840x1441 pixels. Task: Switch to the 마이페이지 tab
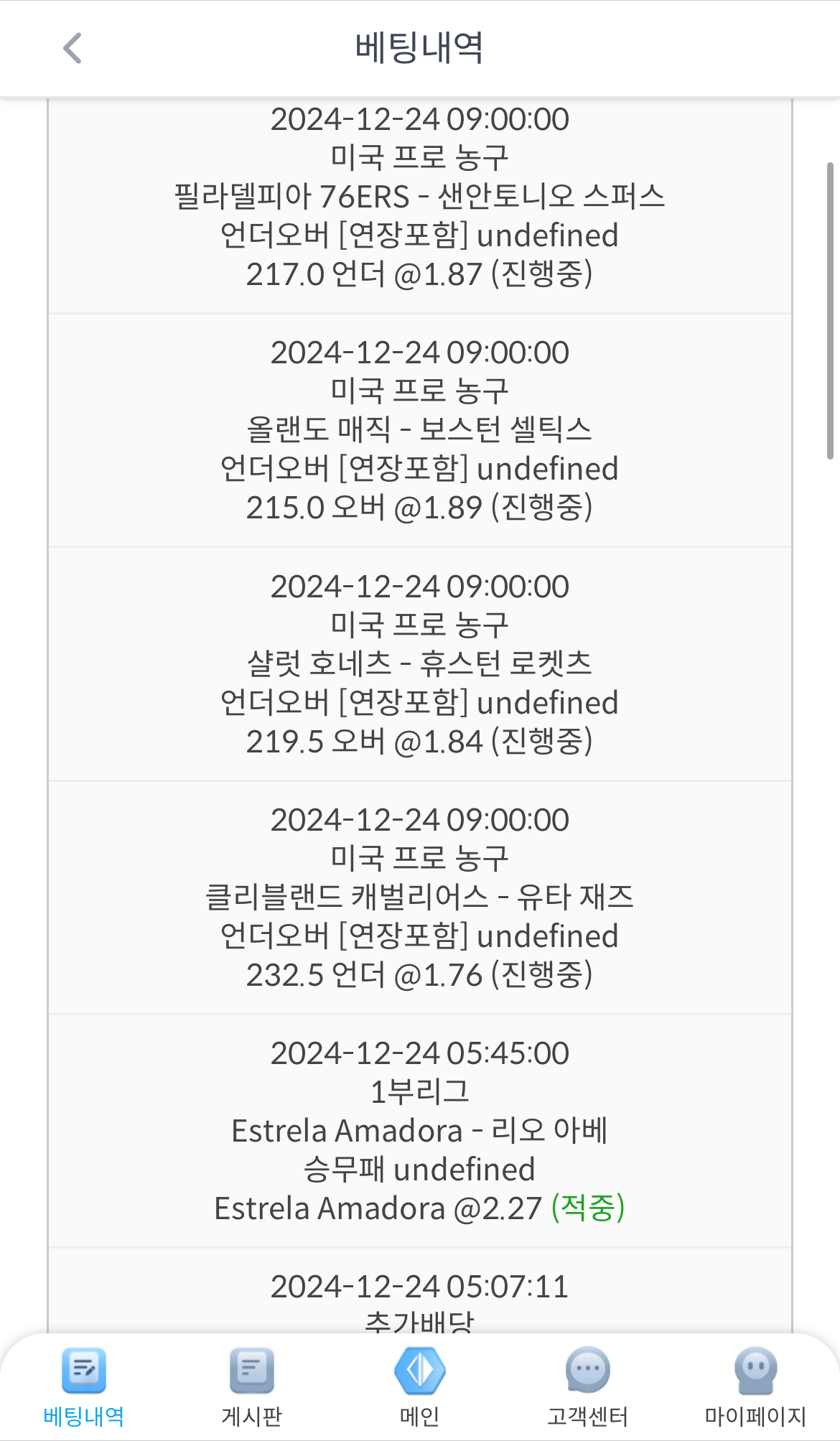(x=756, y=1387)
